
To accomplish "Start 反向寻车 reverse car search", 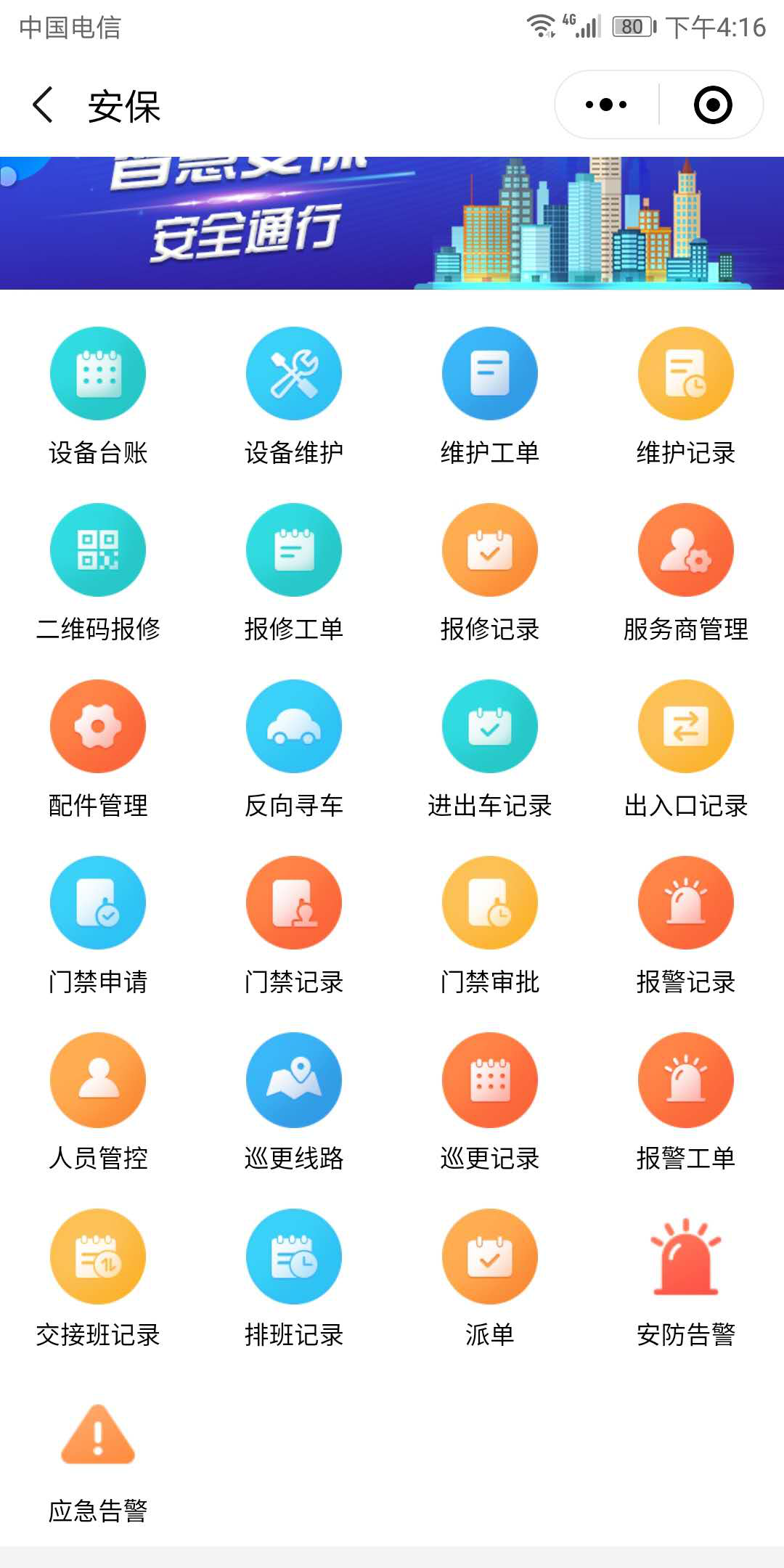I will tap(294, 726).
